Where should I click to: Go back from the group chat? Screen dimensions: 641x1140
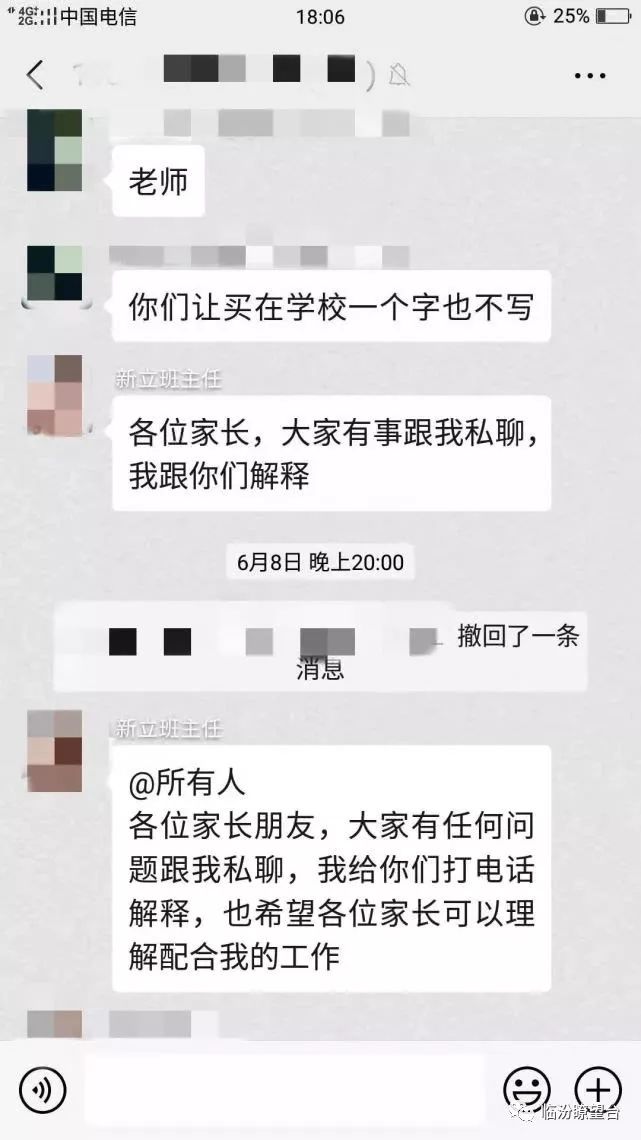click(x=36, y=75)
